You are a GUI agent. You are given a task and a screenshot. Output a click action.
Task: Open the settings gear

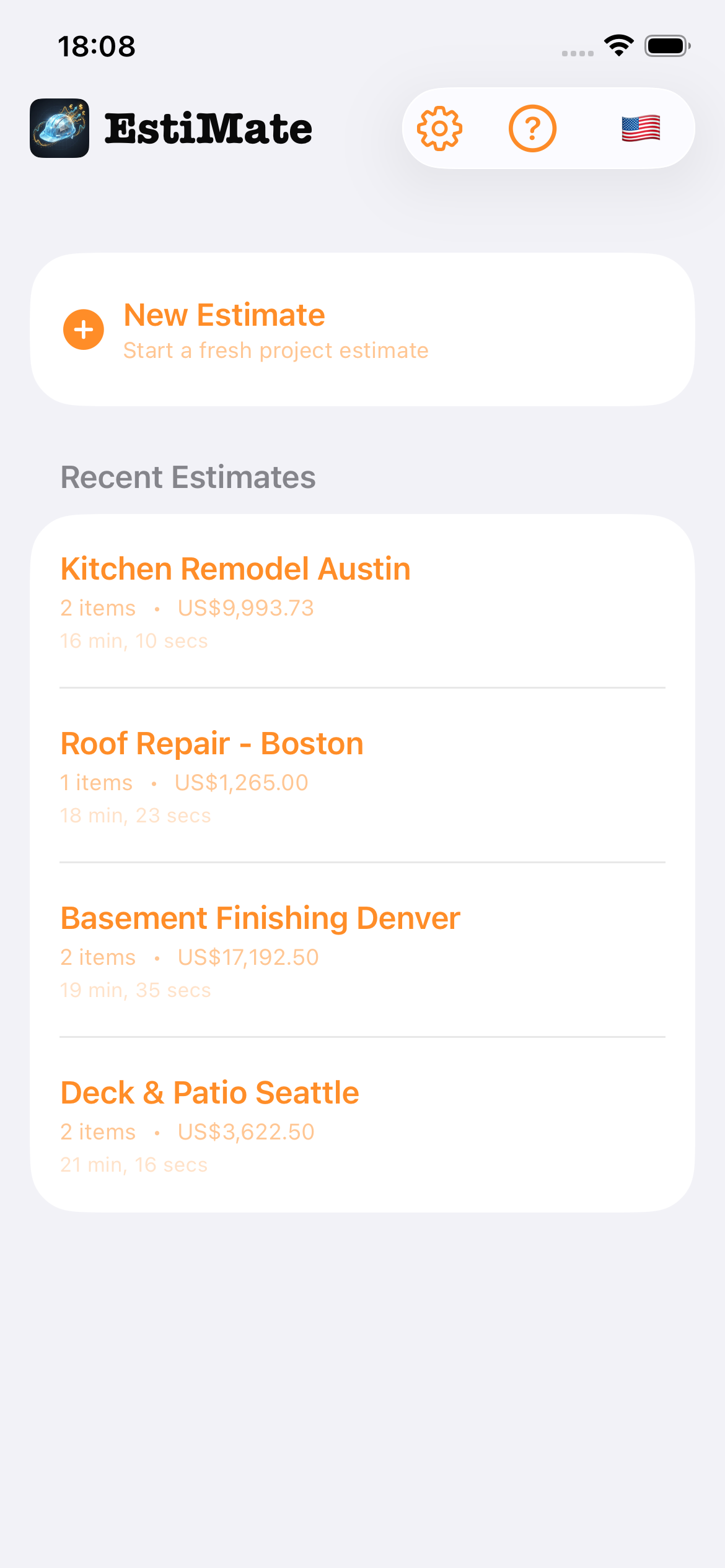[439, 129]
